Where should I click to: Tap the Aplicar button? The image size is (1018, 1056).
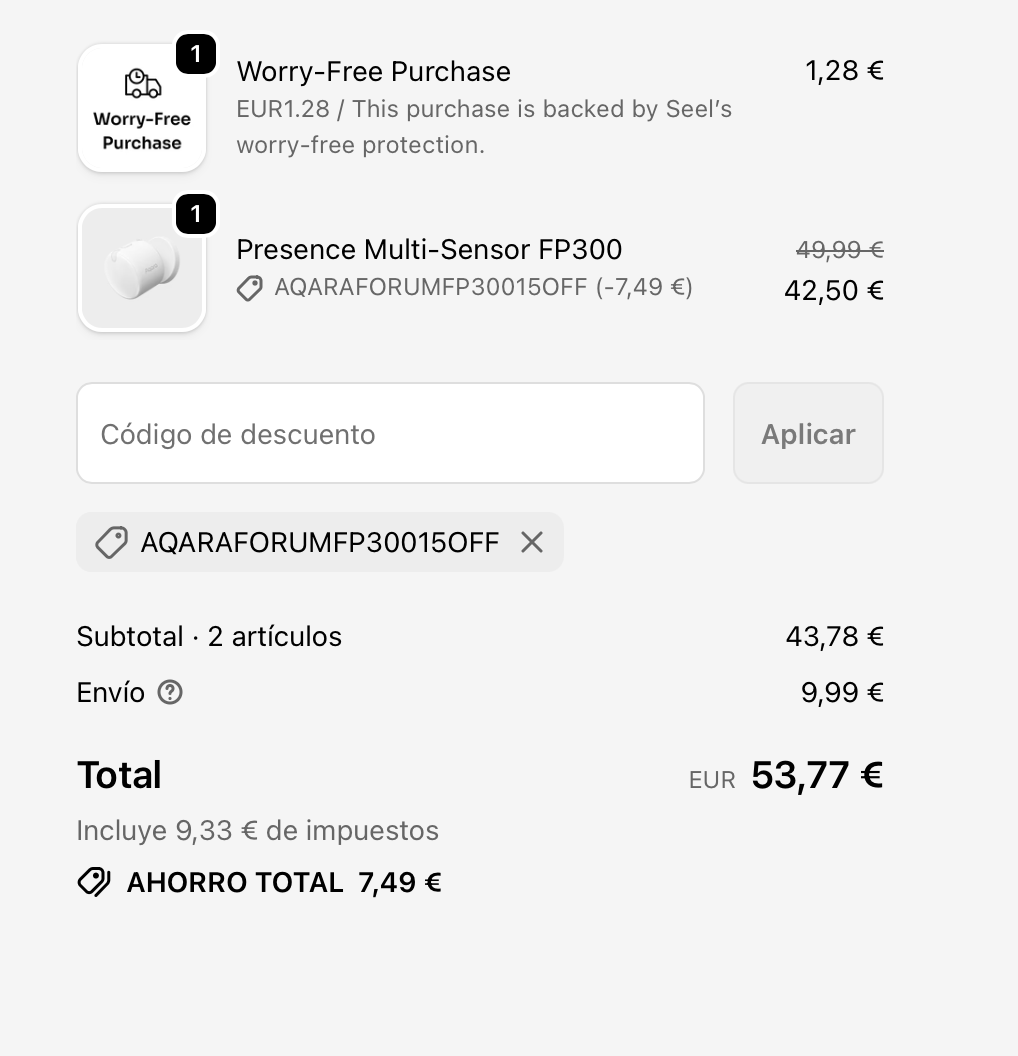pos(808,434)
